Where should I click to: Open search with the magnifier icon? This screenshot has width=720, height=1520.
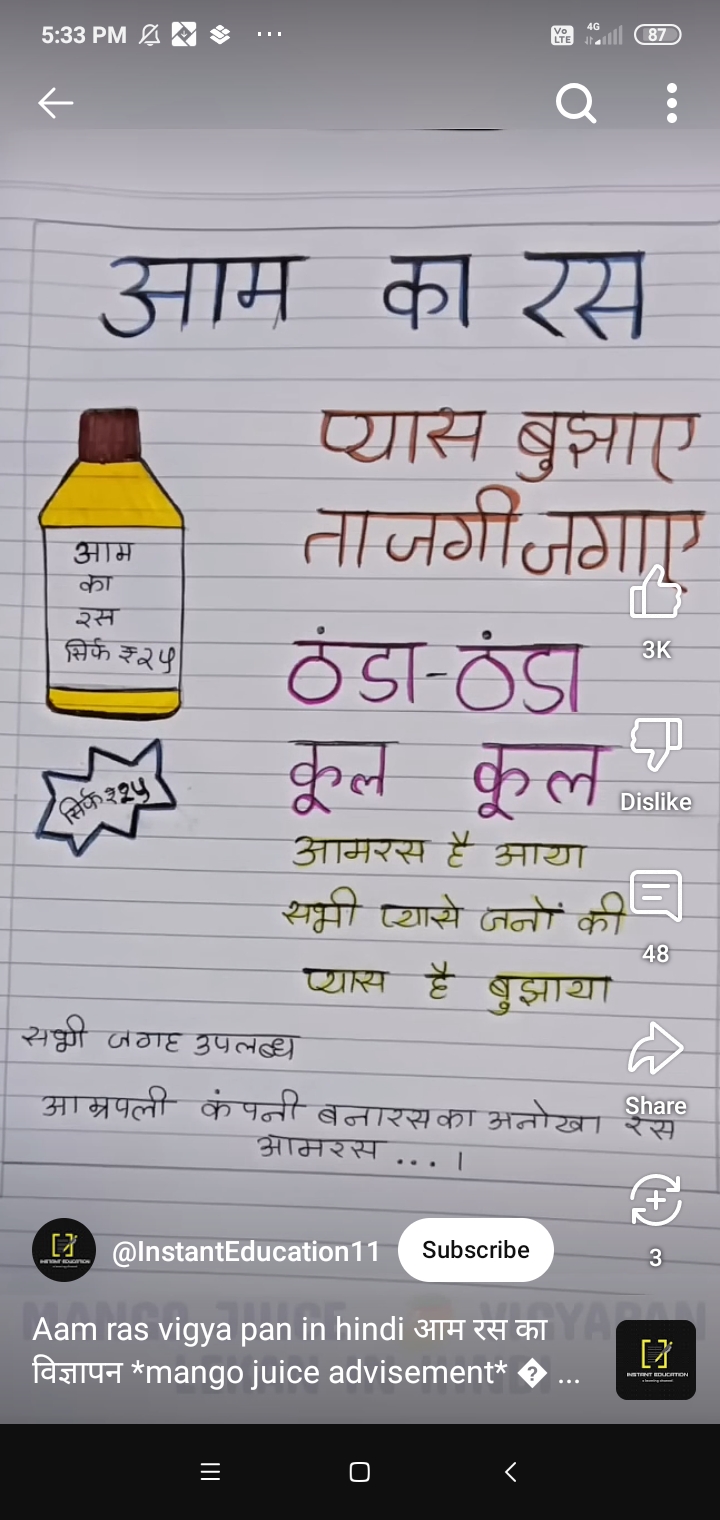point(576,102)
